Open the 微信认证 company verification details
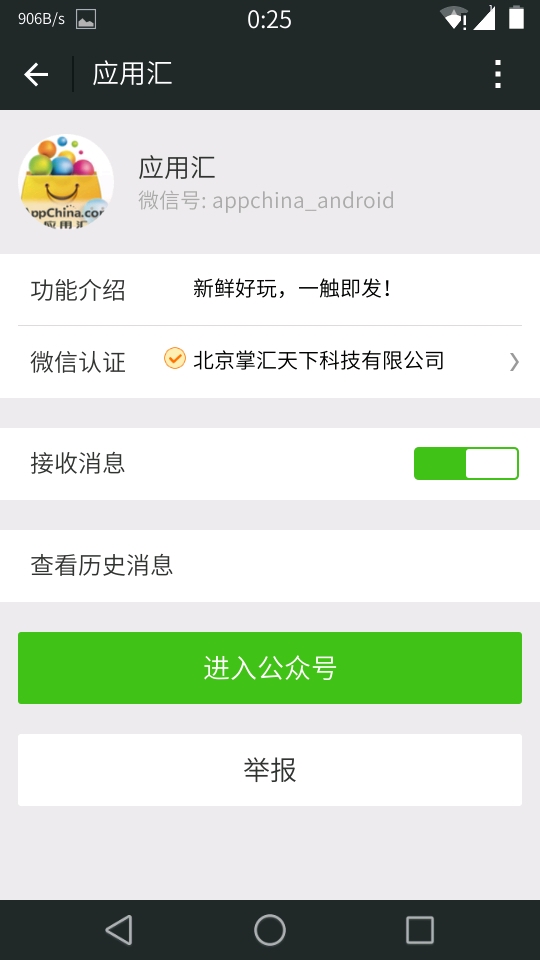540x960 pixels. (270, 361)
